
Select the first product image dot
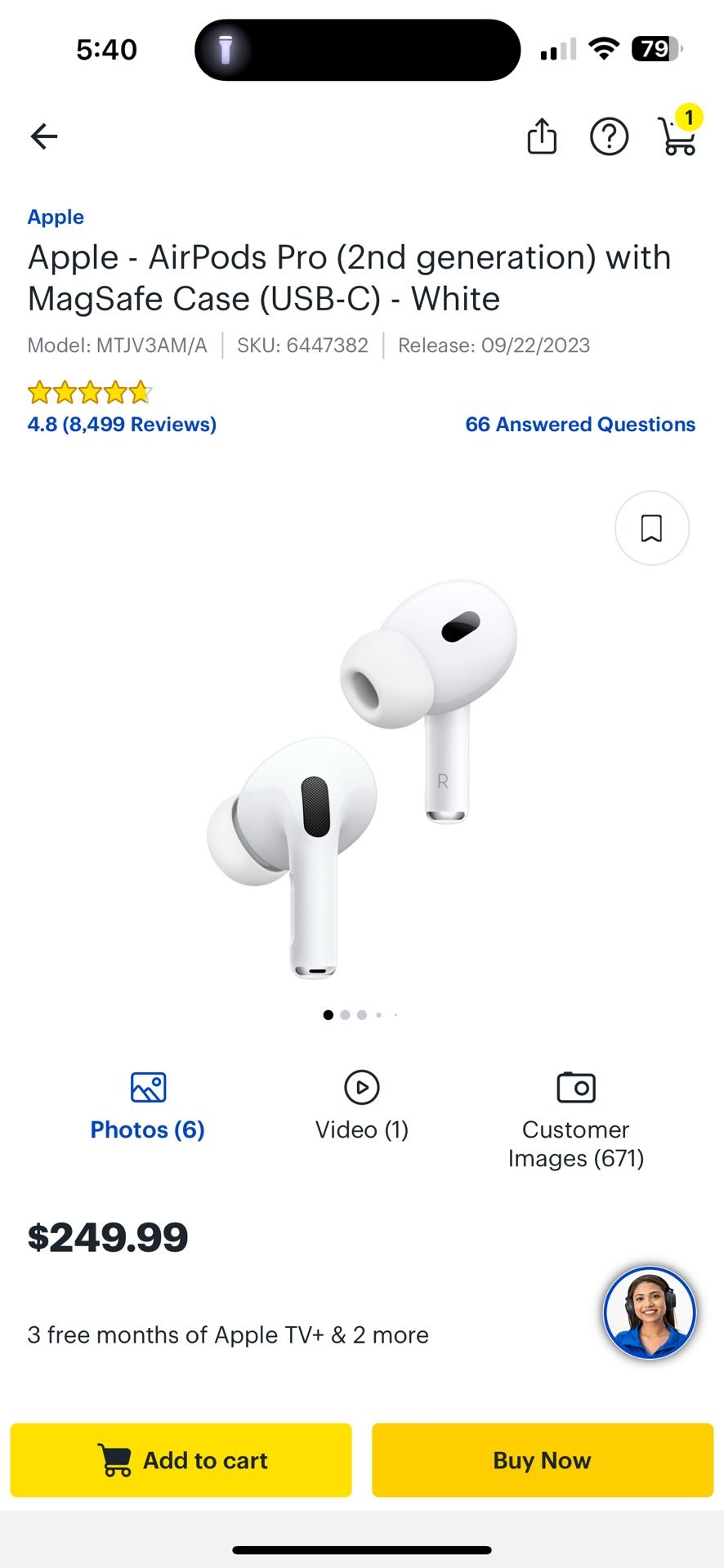point(328,1014)
